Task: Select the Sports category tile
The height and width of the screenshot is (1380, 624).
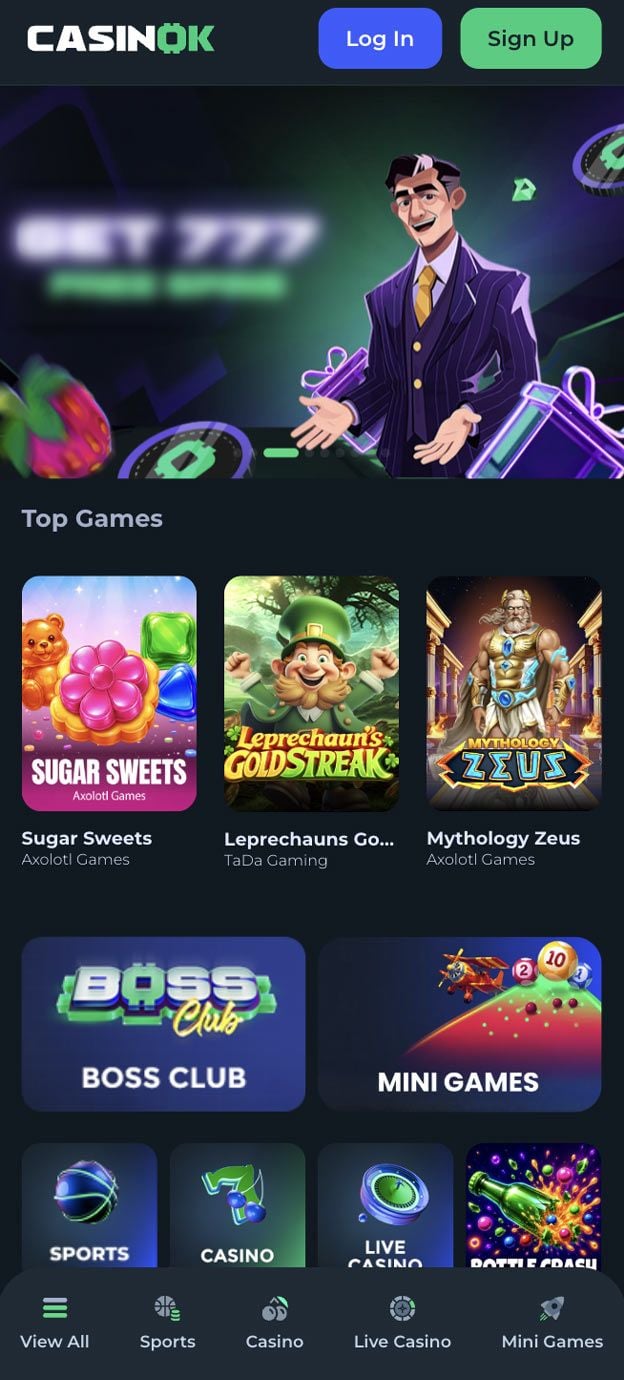Action: 90,1206
